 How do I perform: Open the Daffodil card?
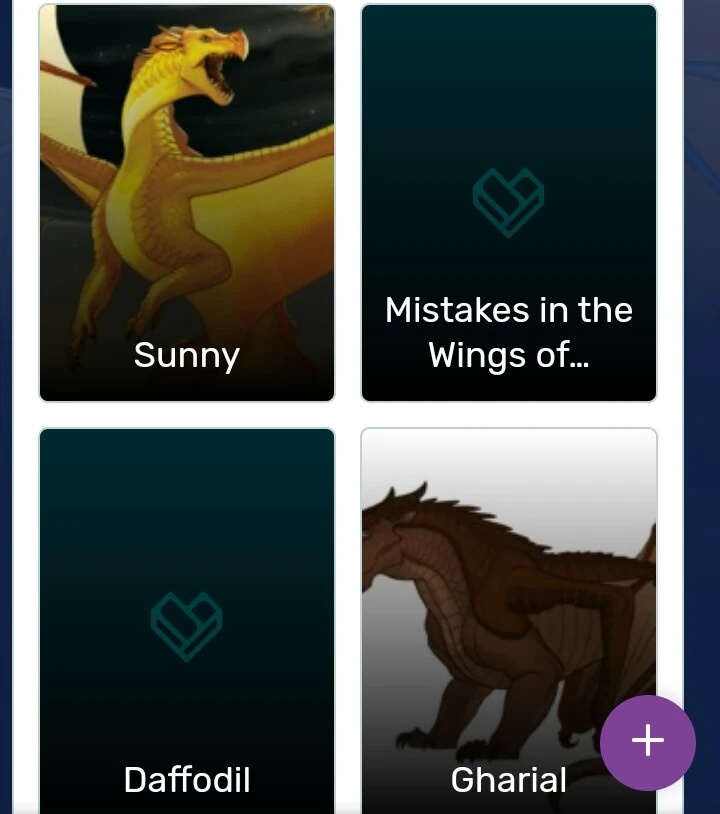tap(187, 620)
